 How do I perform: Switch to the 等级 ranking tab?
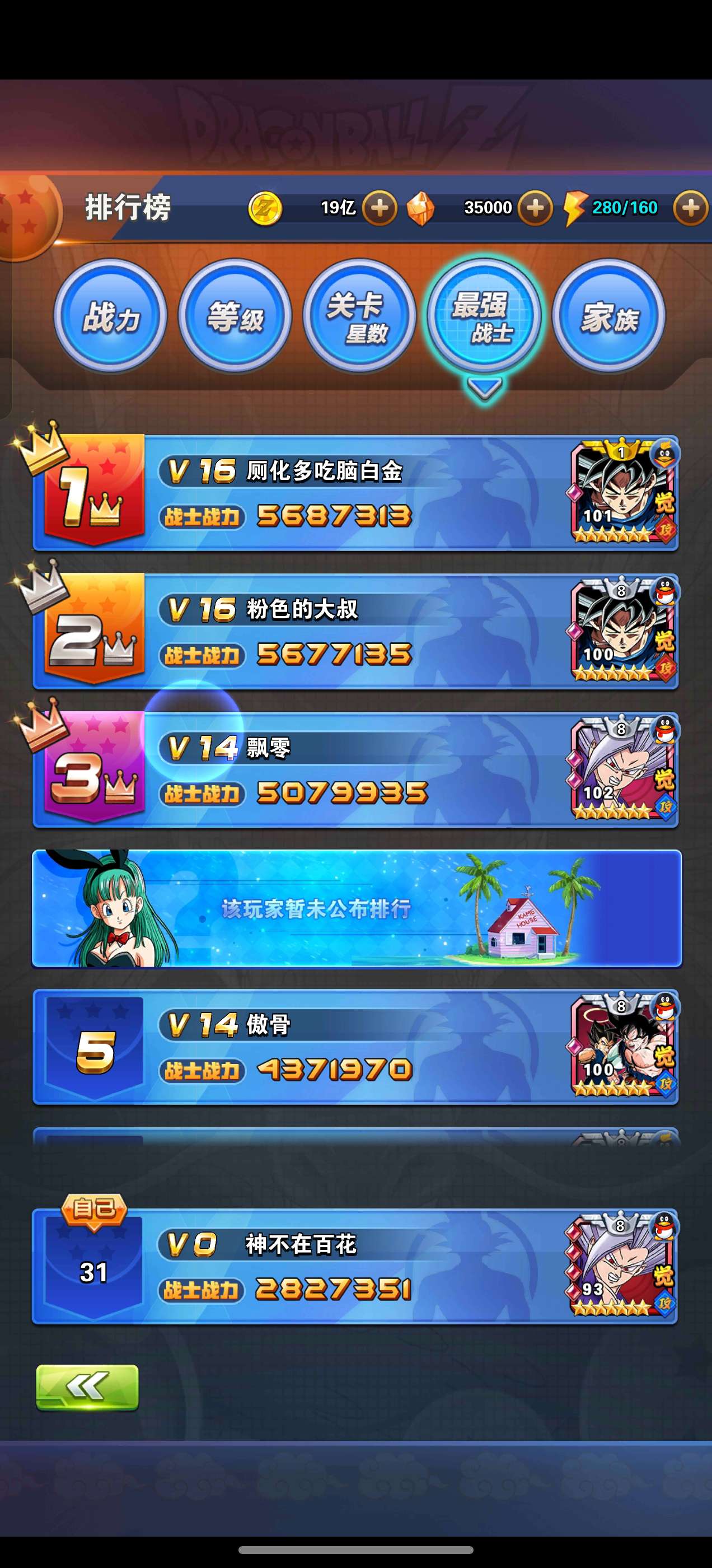pyautogui.click(x=235, y=316)
